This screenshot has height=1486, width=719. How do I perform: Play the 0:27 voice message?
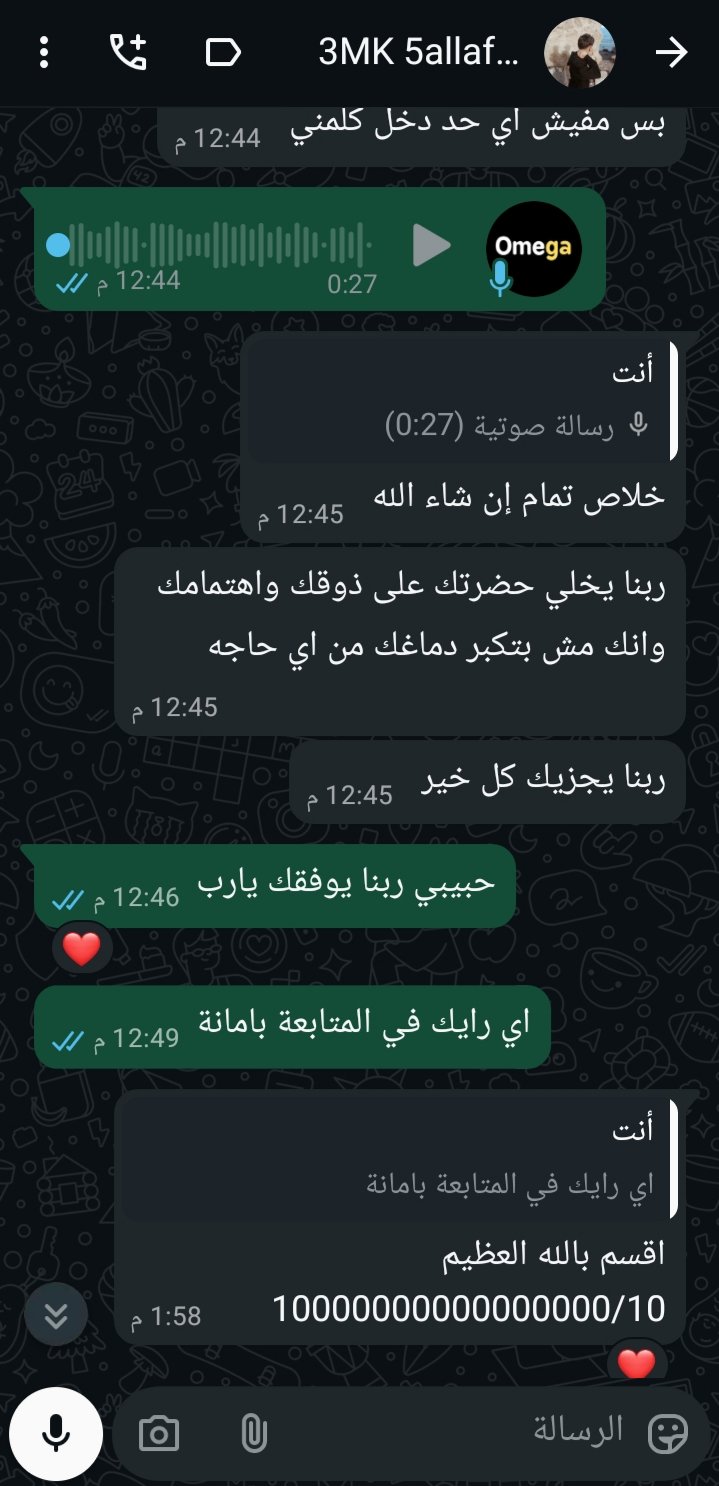[431, 246]
